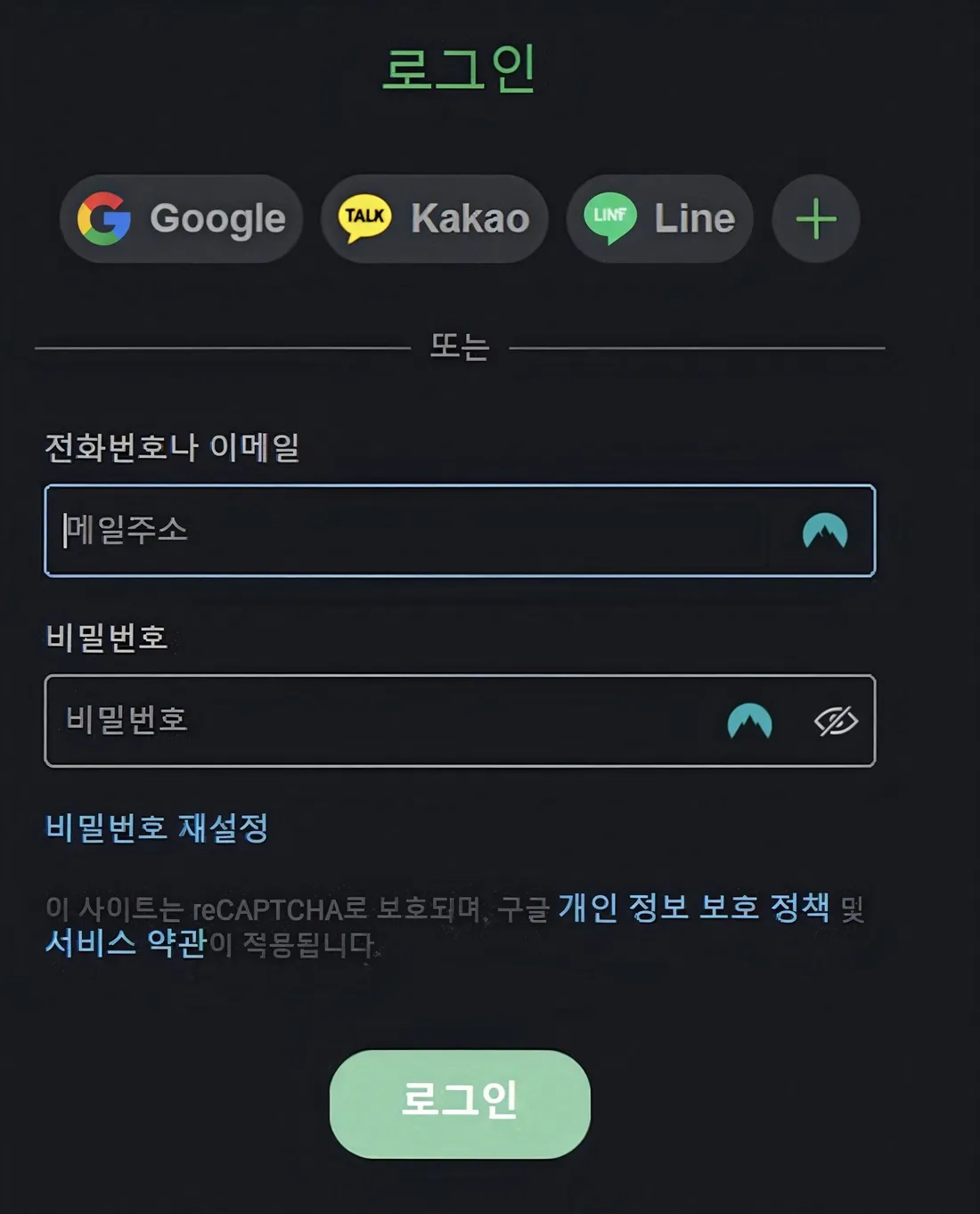The image size is (980, 1214).
Task: Choose Line as the login method
Action: 659,218
